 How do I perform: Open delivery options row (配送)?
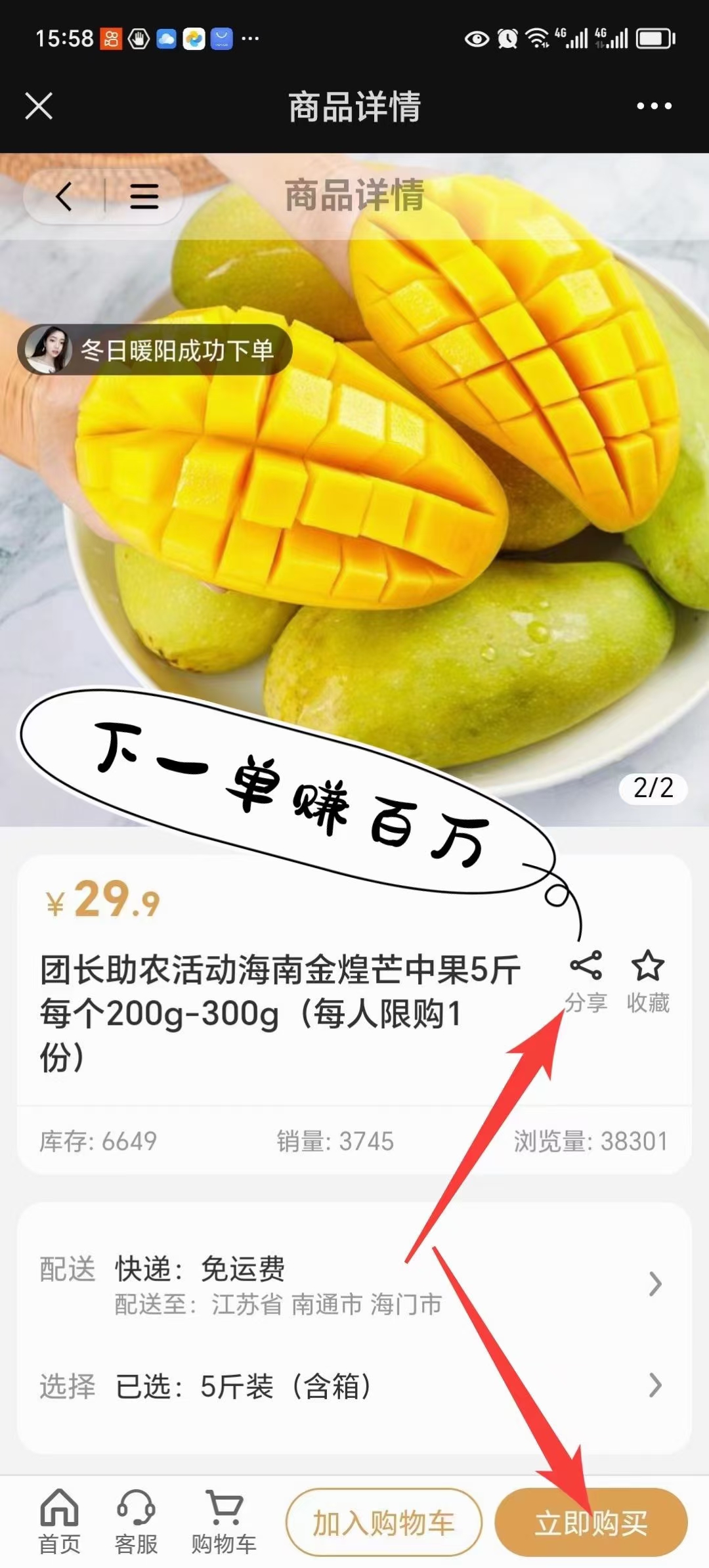coord(354,1283)
